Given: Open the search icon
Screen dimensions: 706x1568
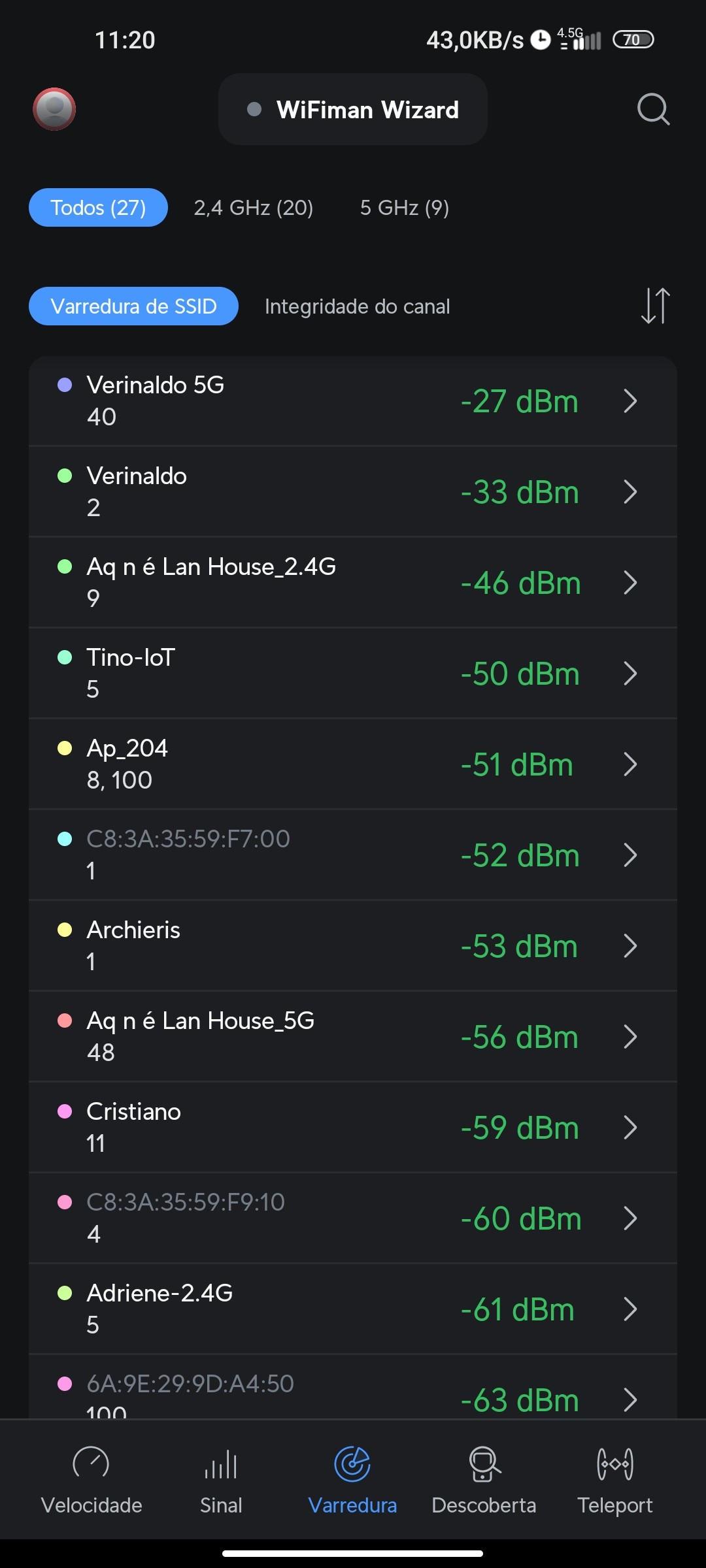Looking at the screenshot, I should tap(653, 109).
